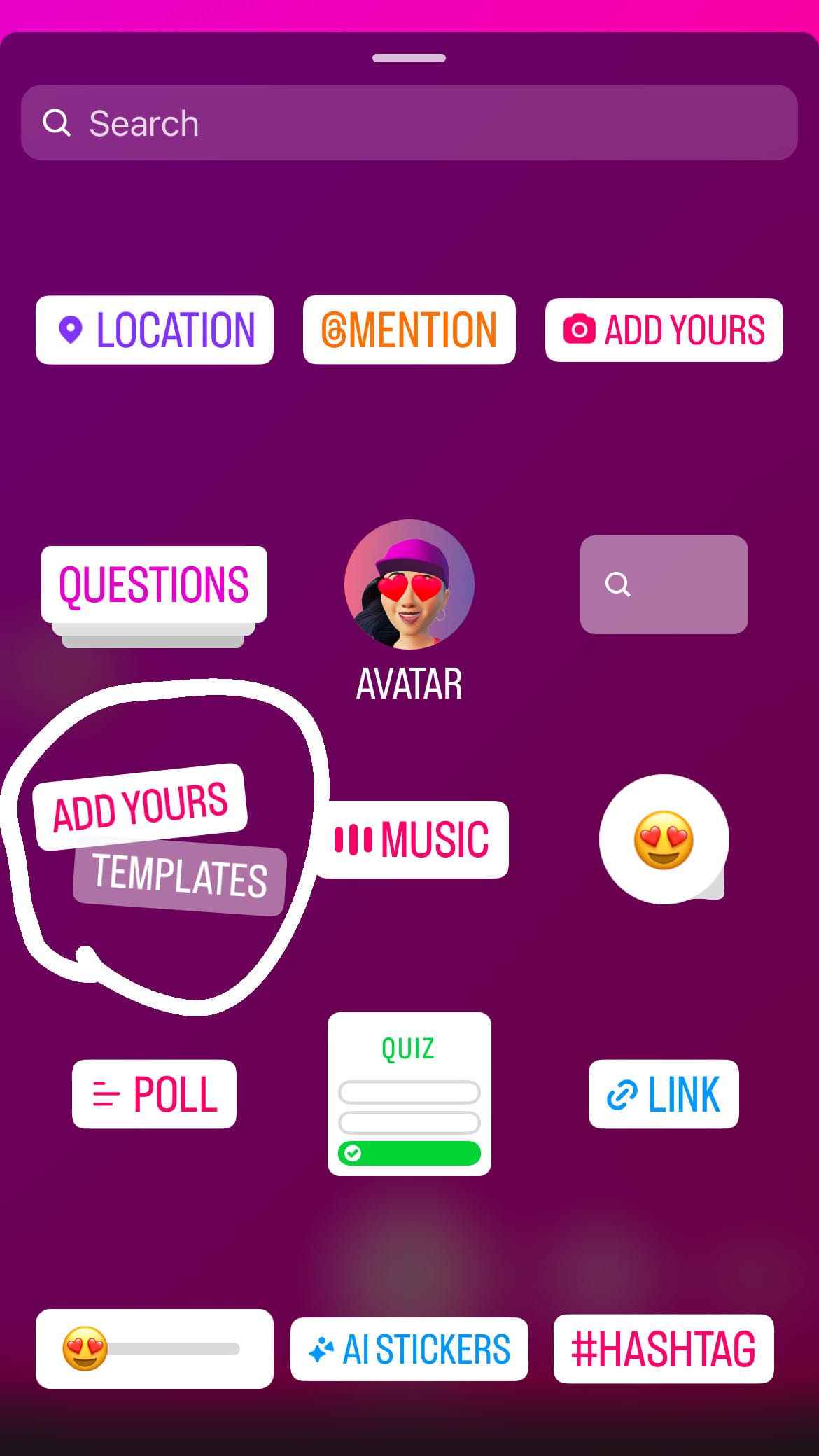Add the heart-eyes emoji reaction sticker
This screenshot has height=1456, width=819.
[x=663, y=840]
